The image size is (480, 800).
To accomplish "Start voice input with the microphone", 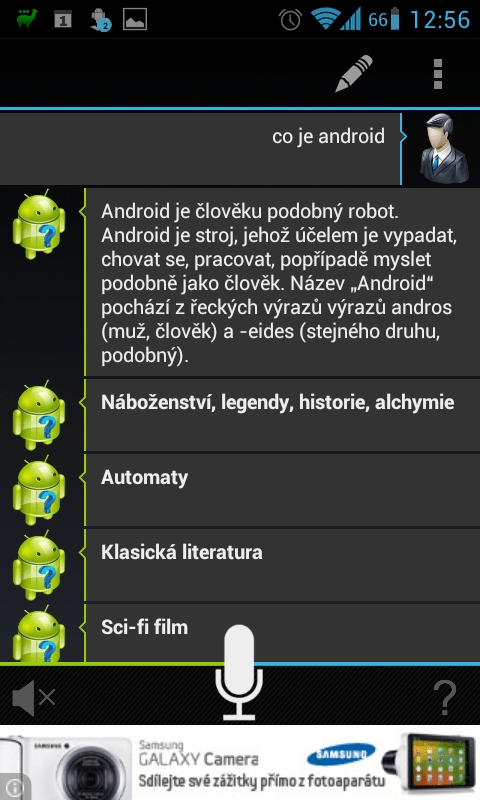I will click(x=239, y=672).
